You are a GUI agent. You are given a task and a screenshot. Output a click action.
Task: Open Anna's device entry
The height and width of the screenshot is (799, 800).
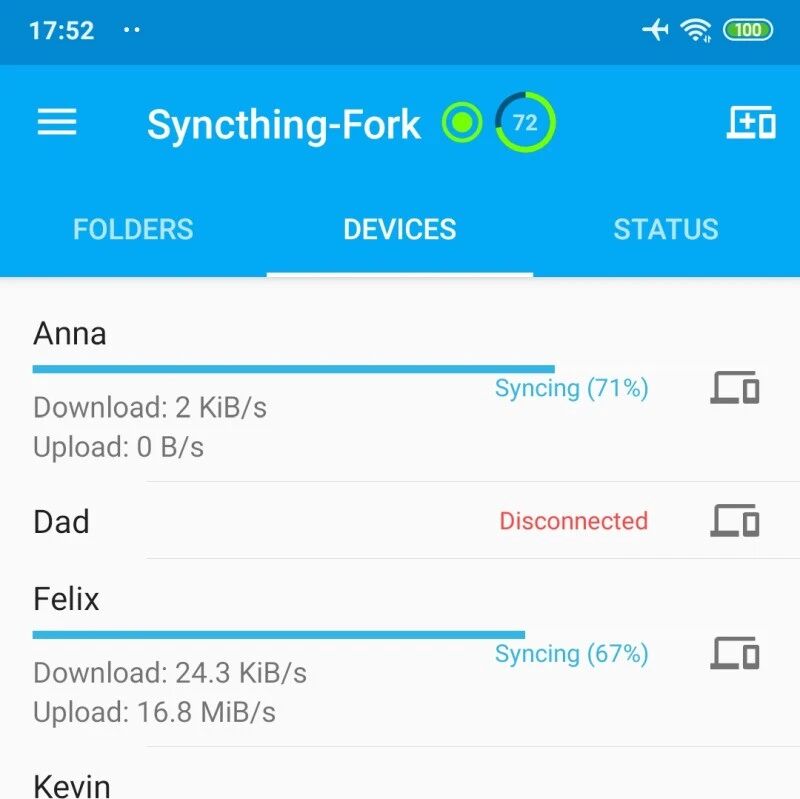(400, 390)
